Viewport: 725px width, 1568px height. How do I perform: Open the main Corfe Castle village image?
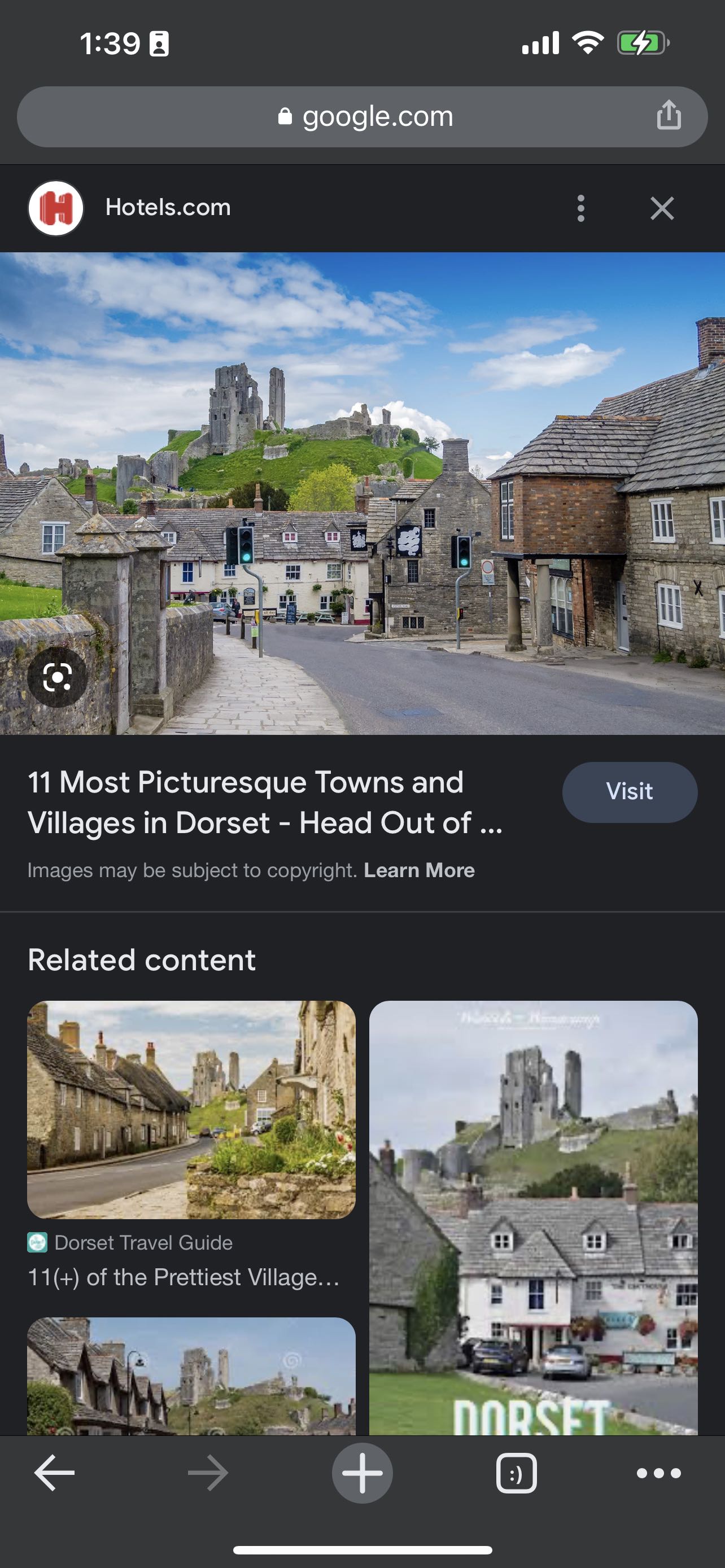(x=362, y=493)
